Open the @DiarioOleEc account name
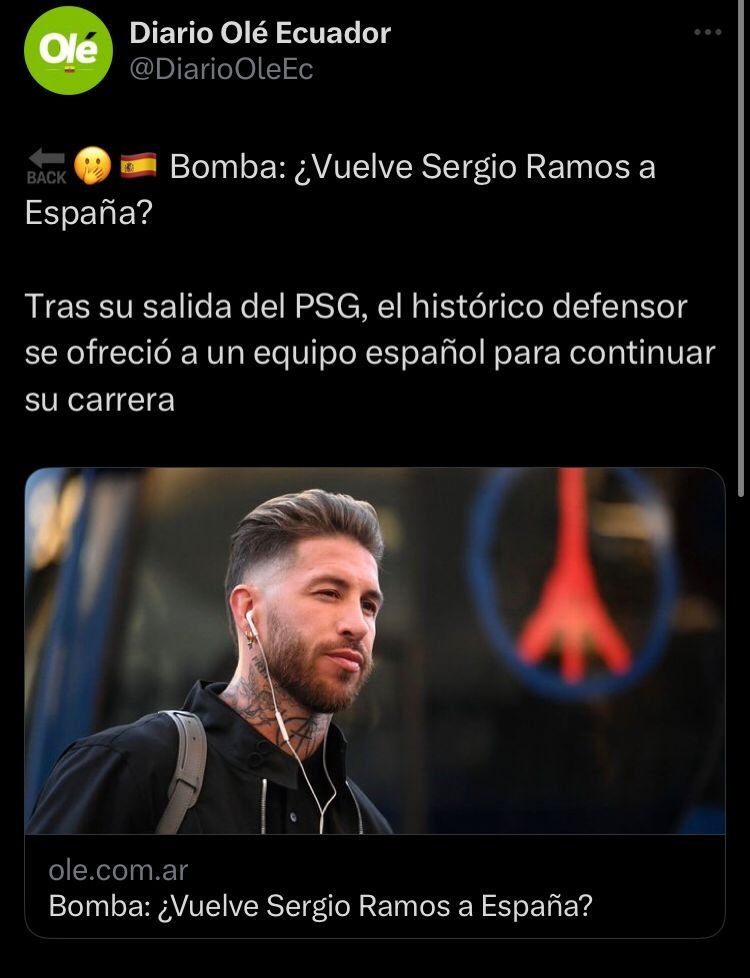The image size is (750, 978). pyautogui.click(x=222, y=69)
